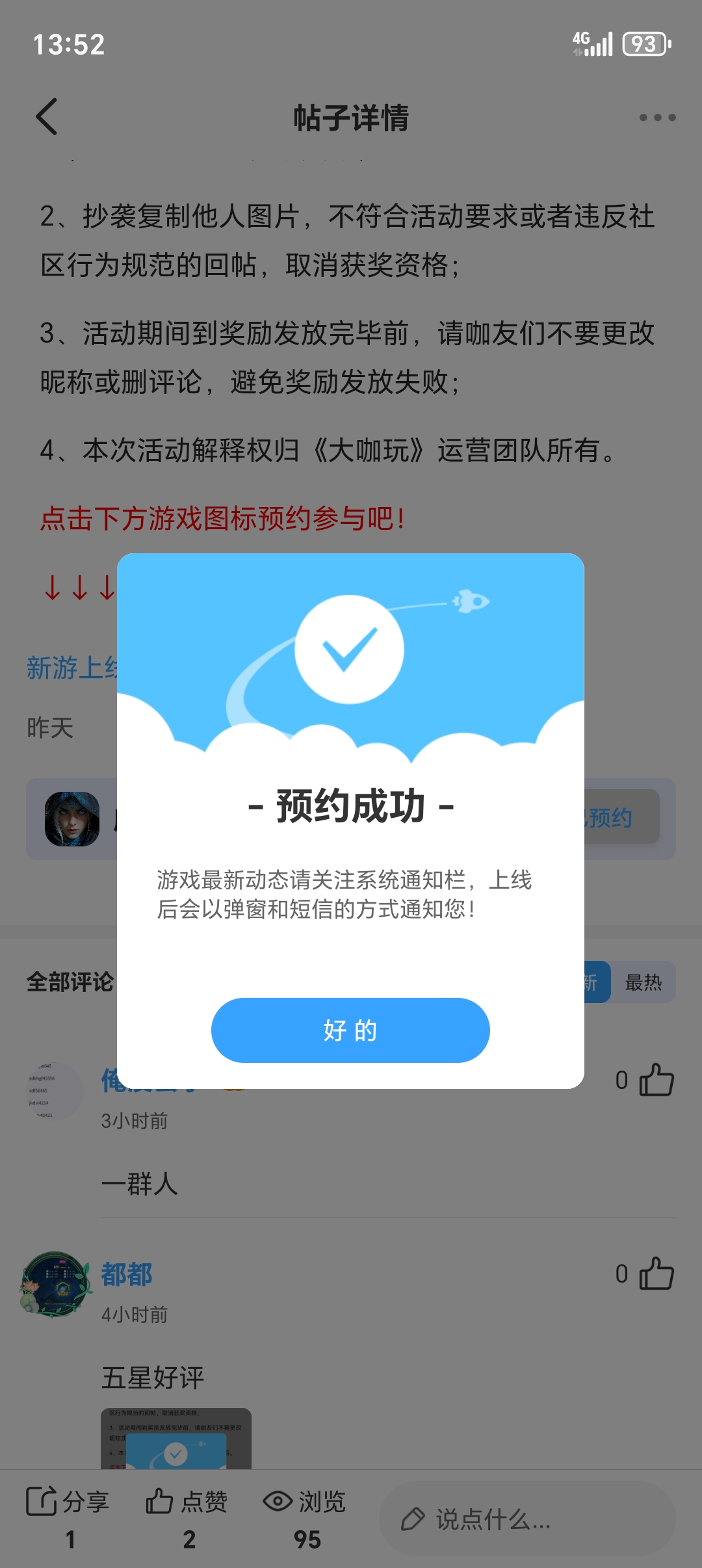The image size is (702, 1568).
Task: Open the three-dot overflow menu
Action: tap(657, 118)
